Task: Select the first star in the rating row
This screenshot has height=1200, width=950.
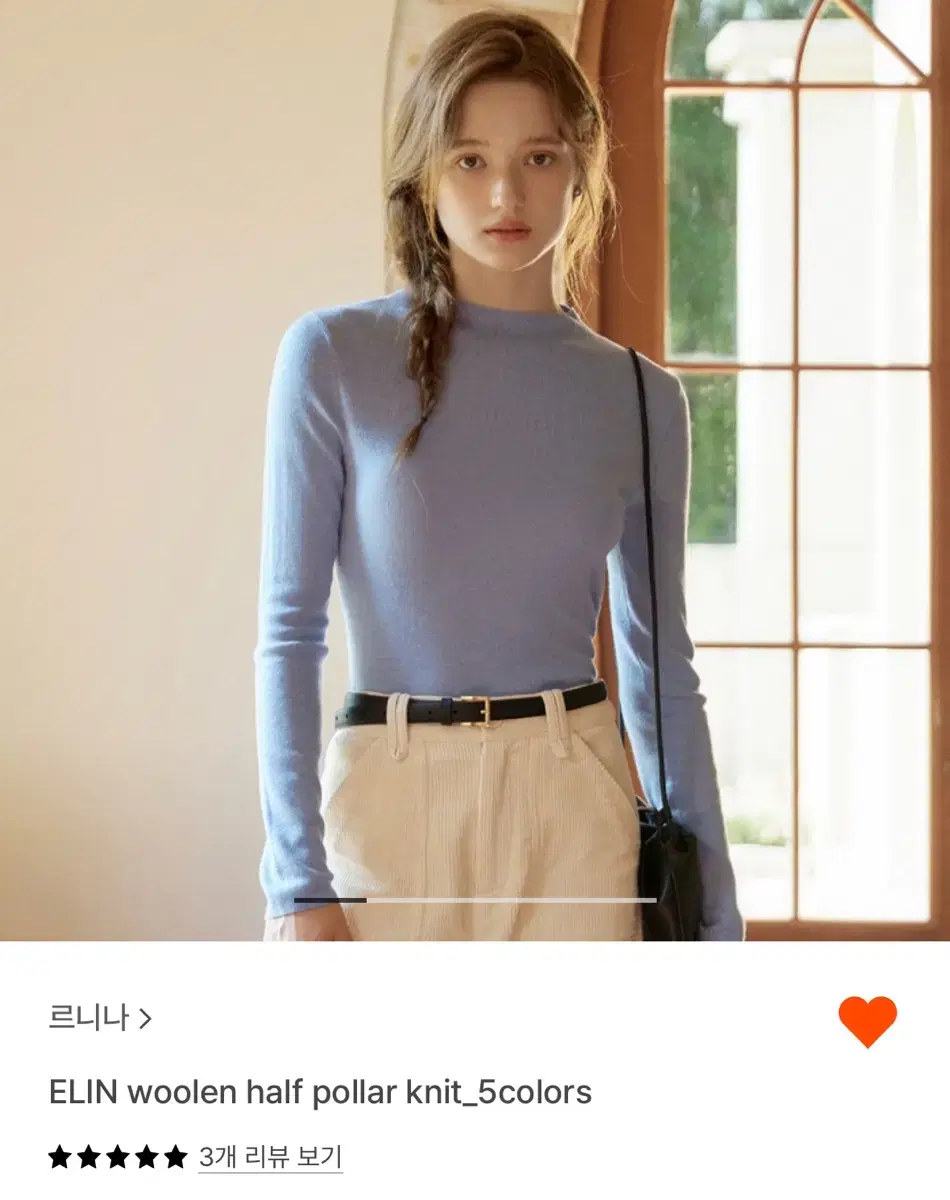Action: 58,1160
